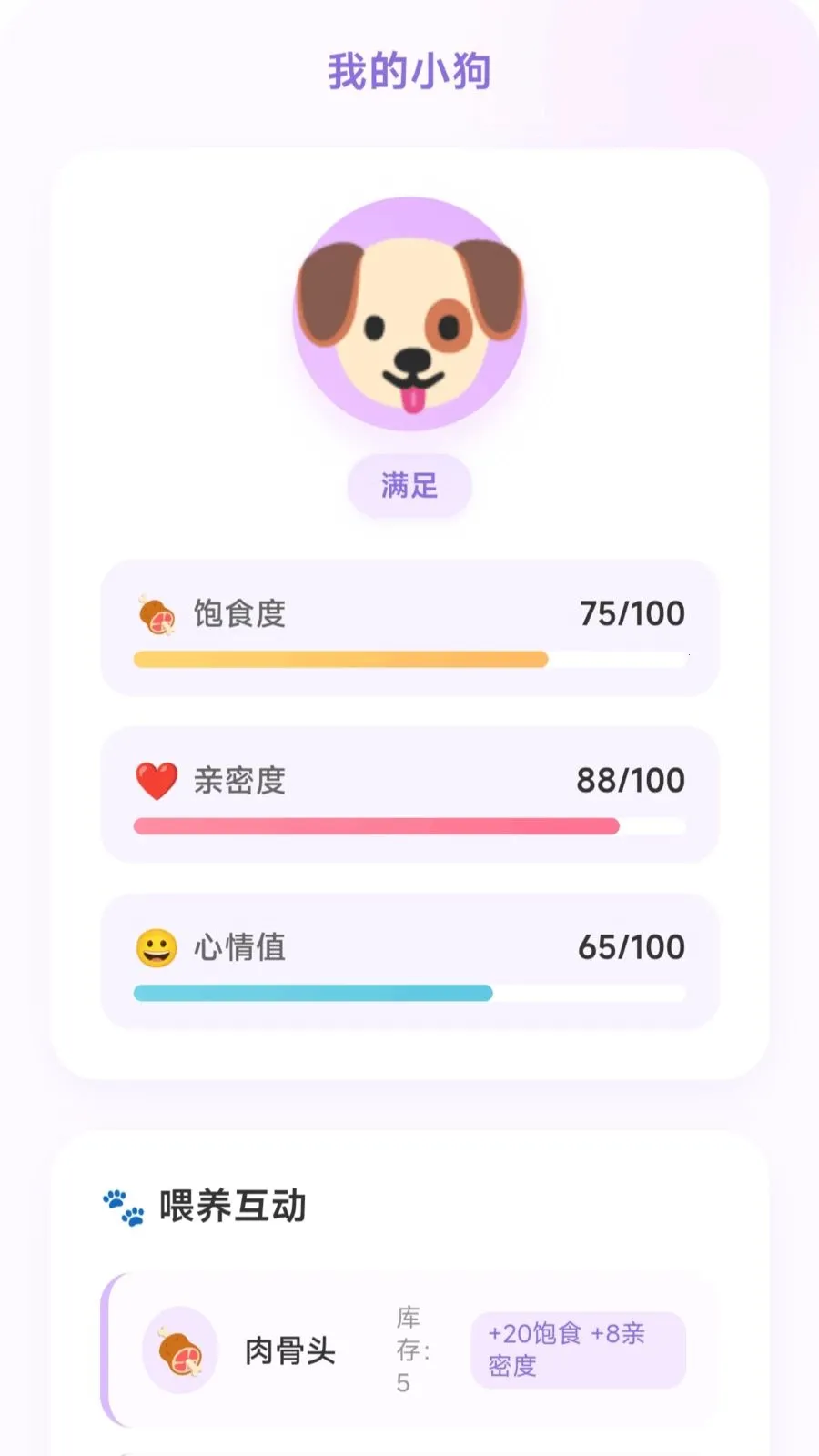Click the red heart icon beside 亲密度
The image size is (819, 1456).
(x=155, y=781)
